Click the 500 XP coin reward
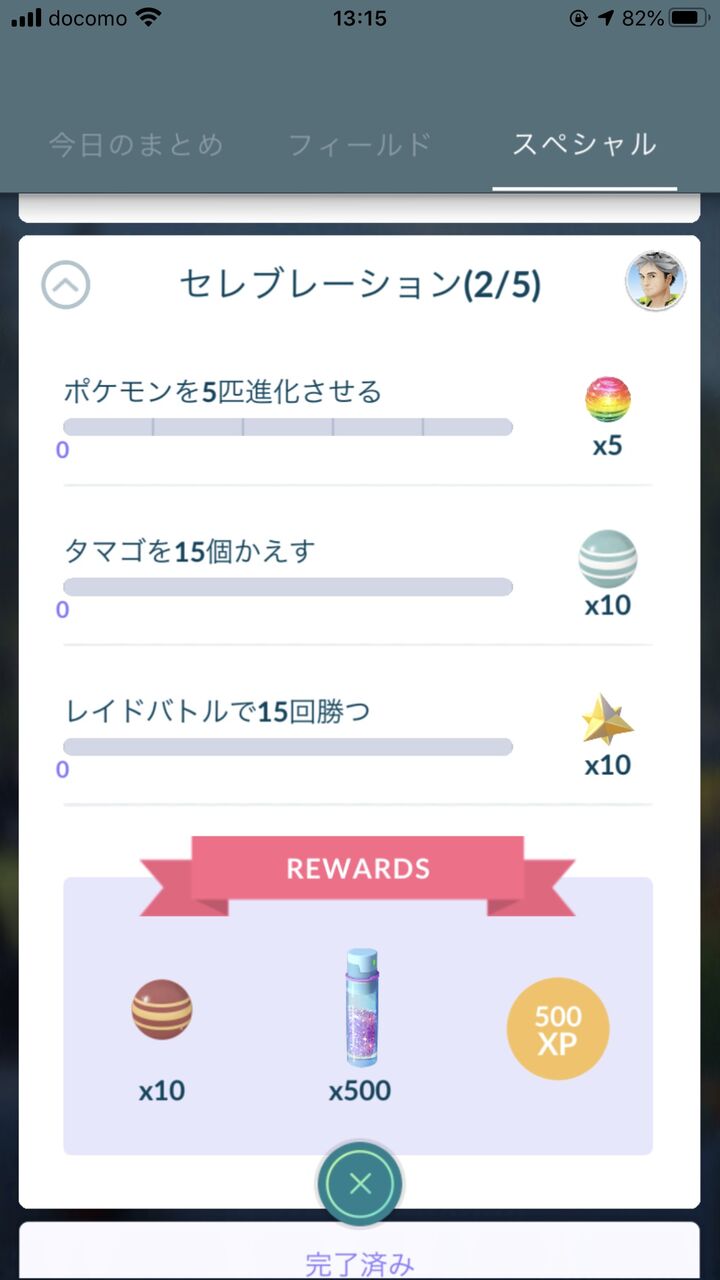The width and height of the screenshot is (720, 1280). point(557,1028)
